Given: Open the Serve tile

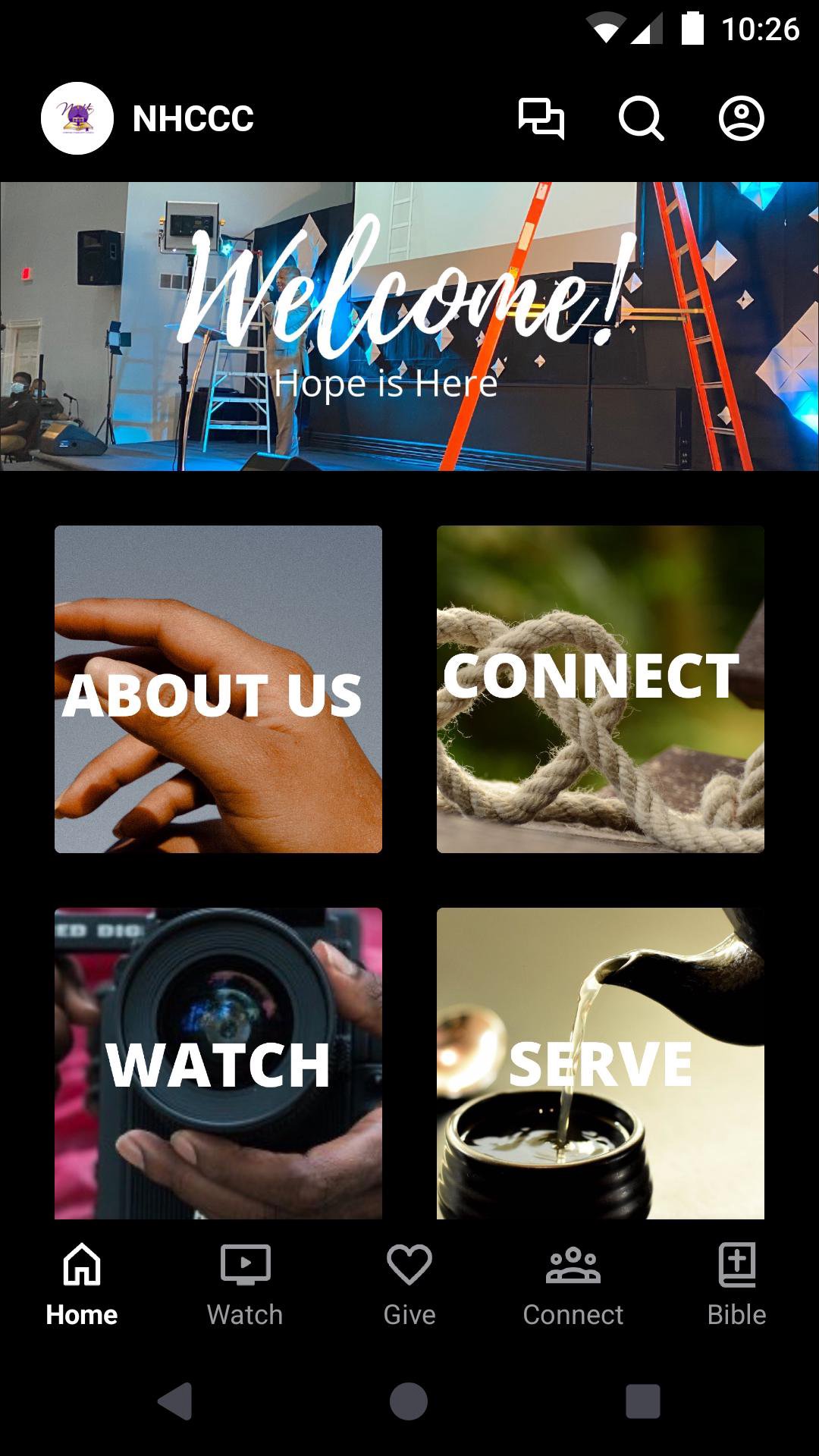Looking at the screenshot, I should coord(601,1063).
